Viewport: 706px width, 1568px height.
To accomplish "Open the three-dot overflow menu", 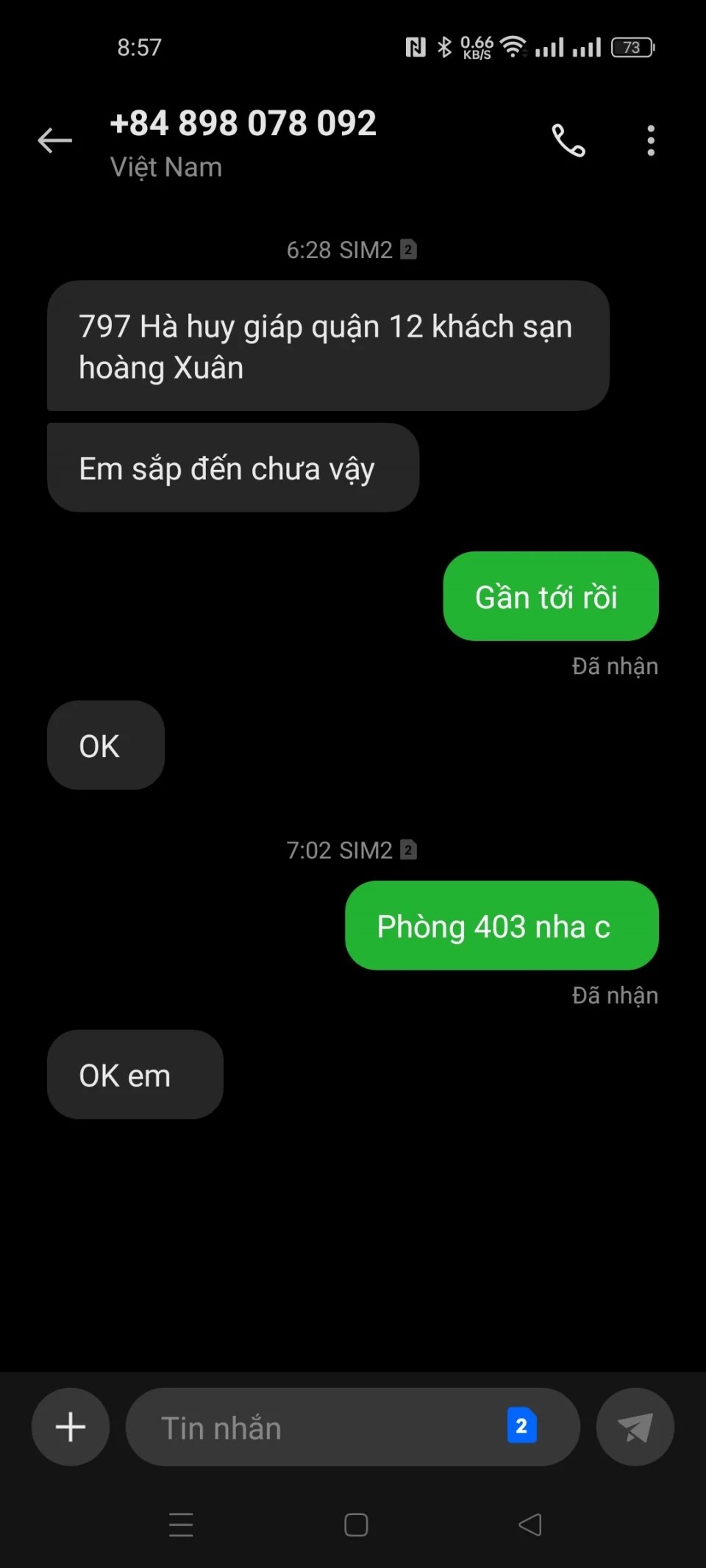I will 651,140.
